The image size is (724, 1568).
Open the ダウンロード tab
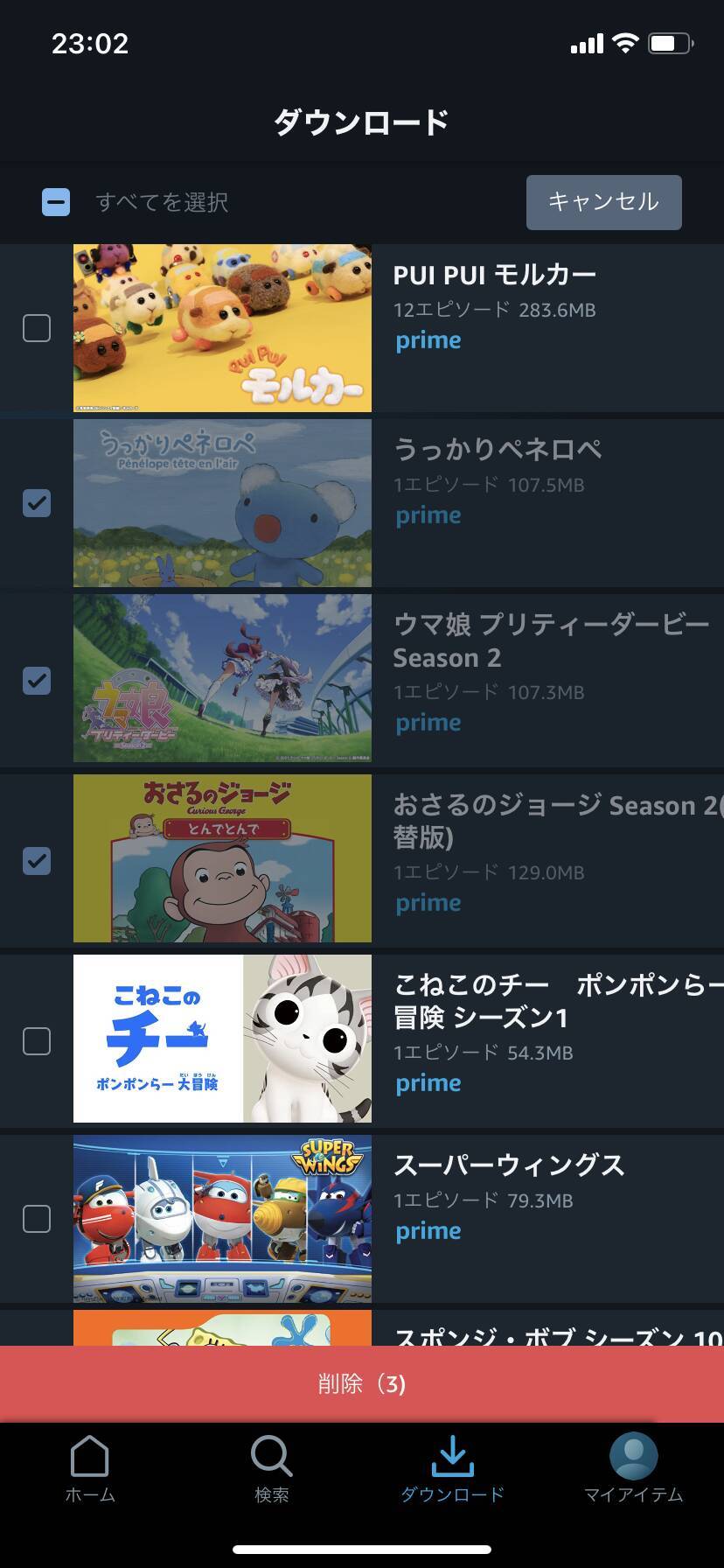[452, 1469]
